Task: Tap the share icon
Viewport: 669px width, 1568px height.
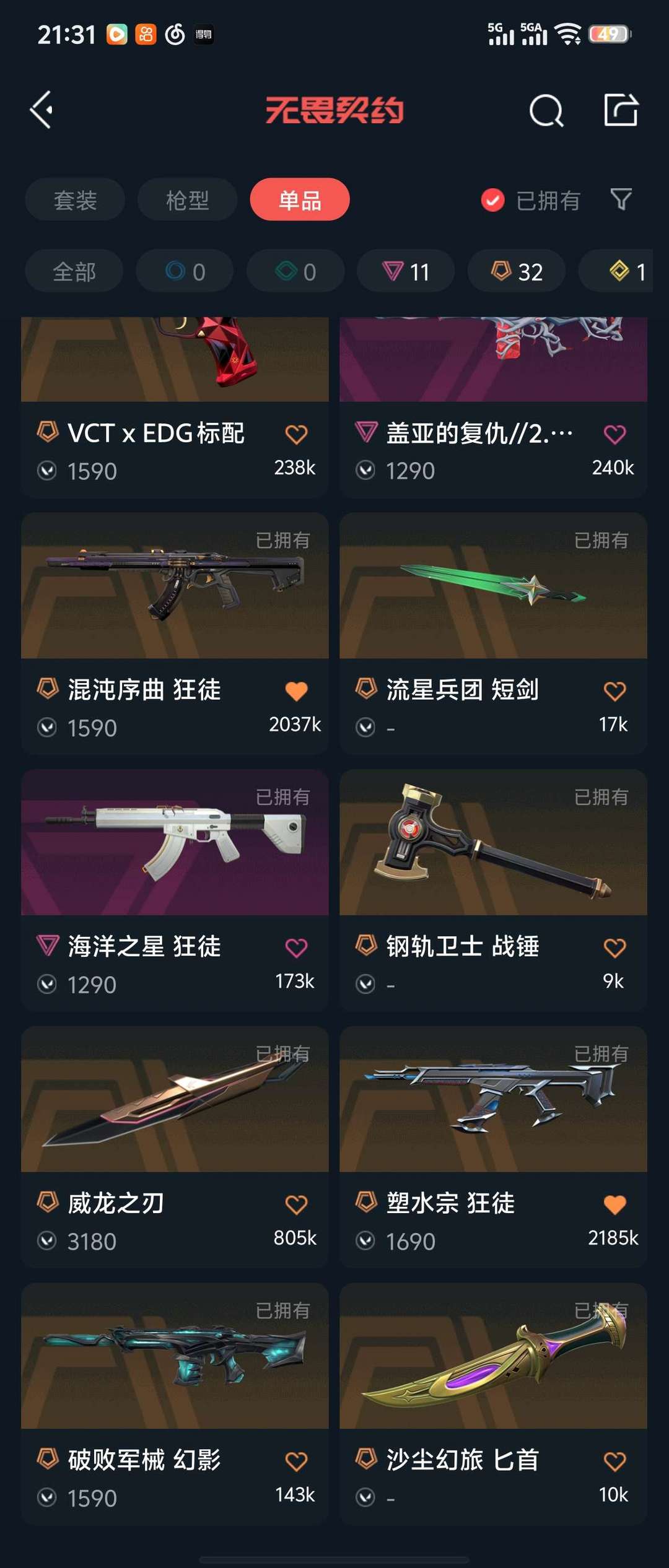Action: [621, 110]
